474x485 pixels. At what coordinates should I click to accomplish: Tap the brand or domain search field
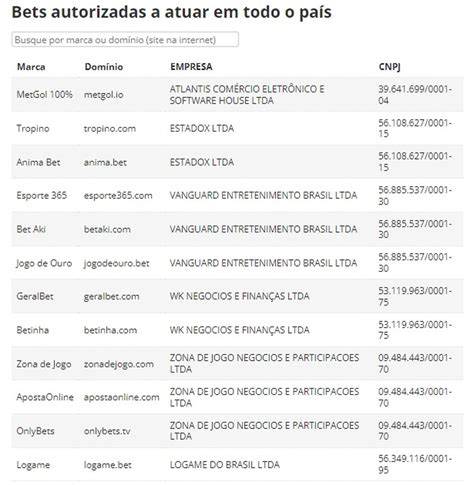125,40
